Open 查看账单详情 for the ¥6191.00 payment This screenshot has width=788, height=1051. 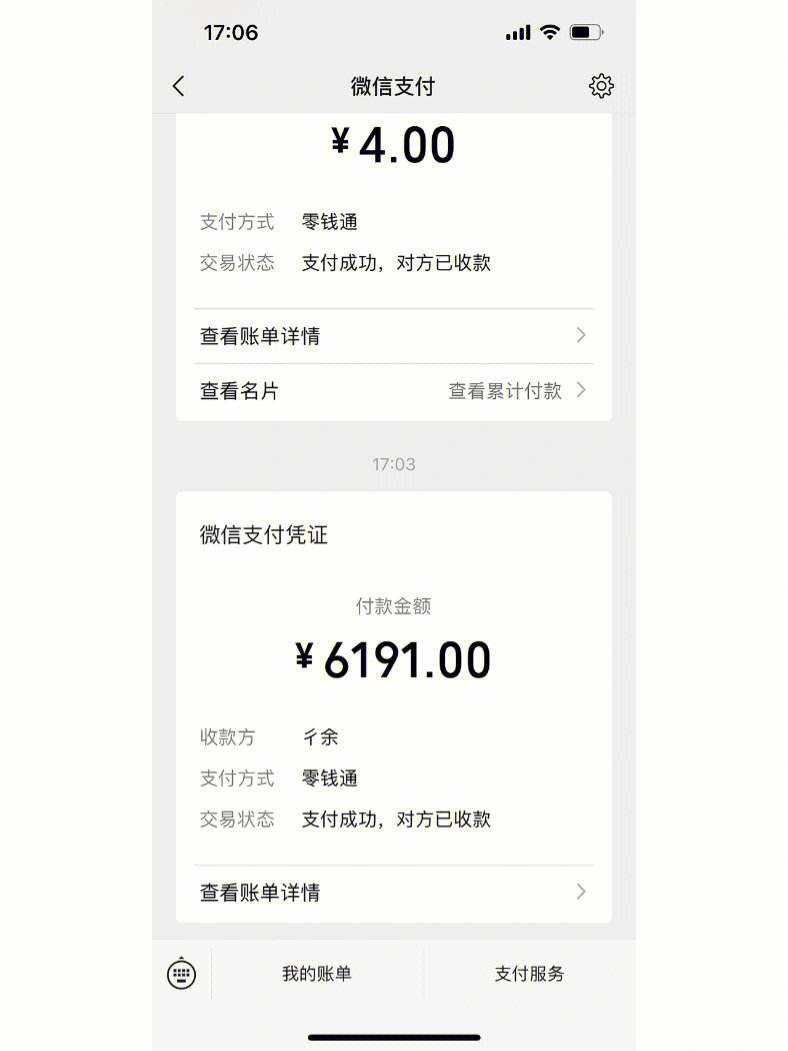[x=393, y=892]
